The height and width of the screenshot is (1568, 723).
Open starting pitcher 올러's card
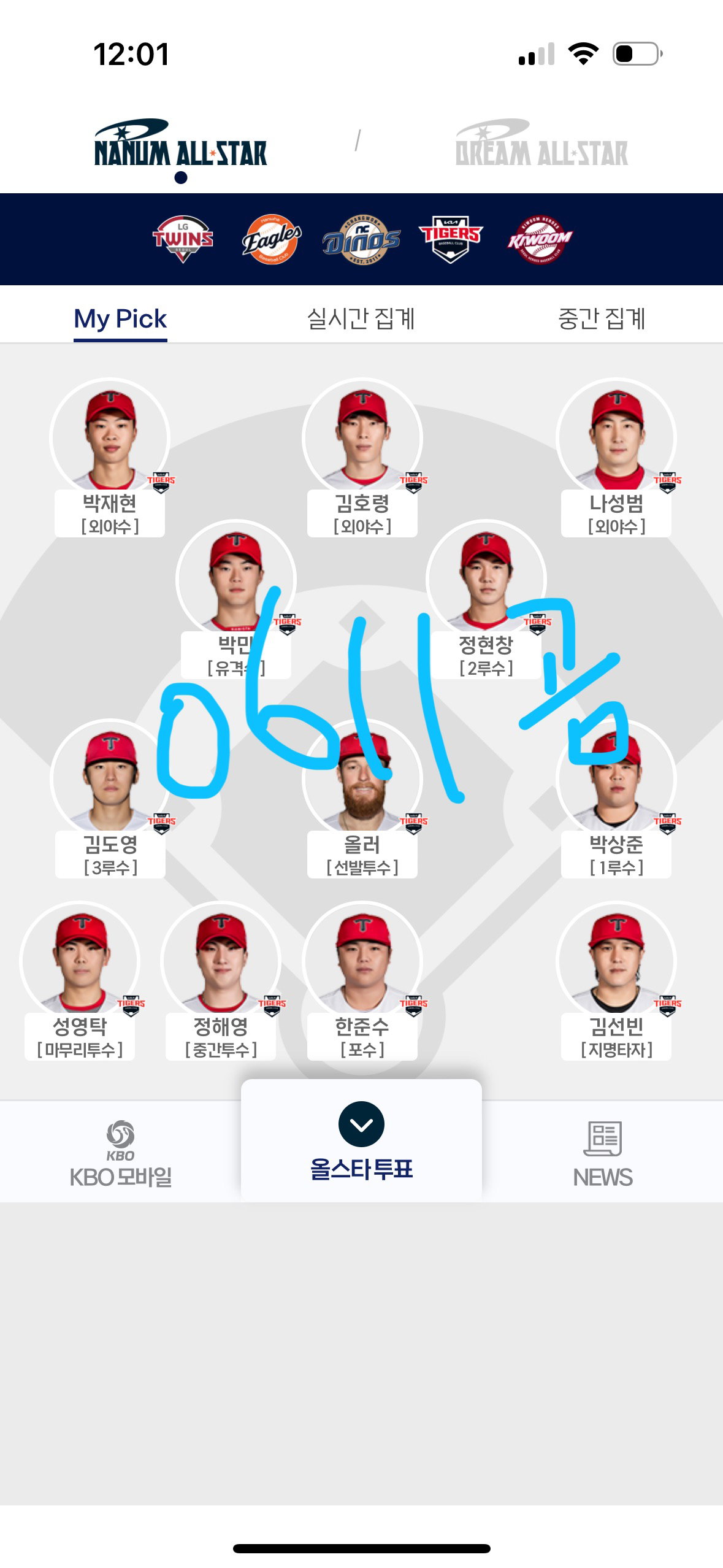[x=362, y=798]
